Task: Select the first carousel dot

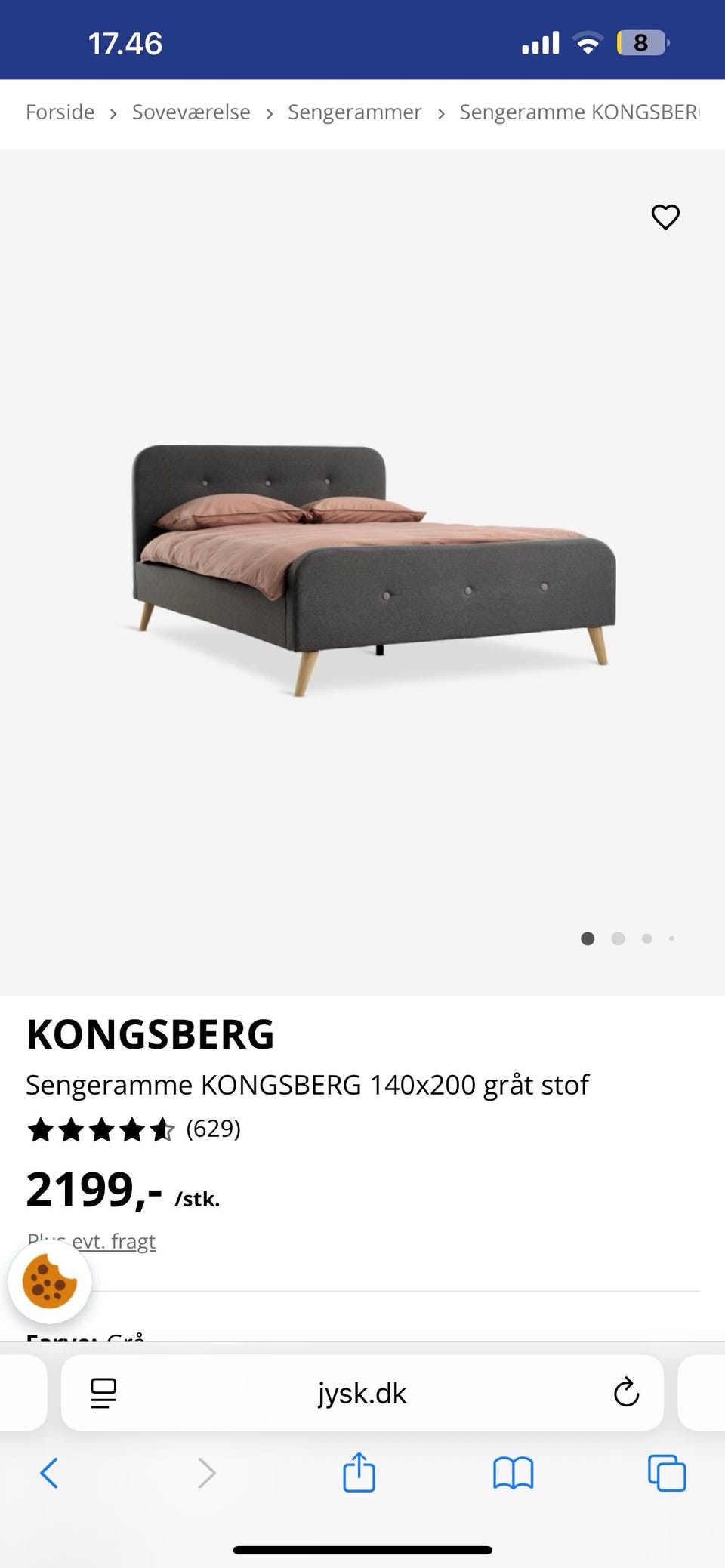Action: point(588,938)
